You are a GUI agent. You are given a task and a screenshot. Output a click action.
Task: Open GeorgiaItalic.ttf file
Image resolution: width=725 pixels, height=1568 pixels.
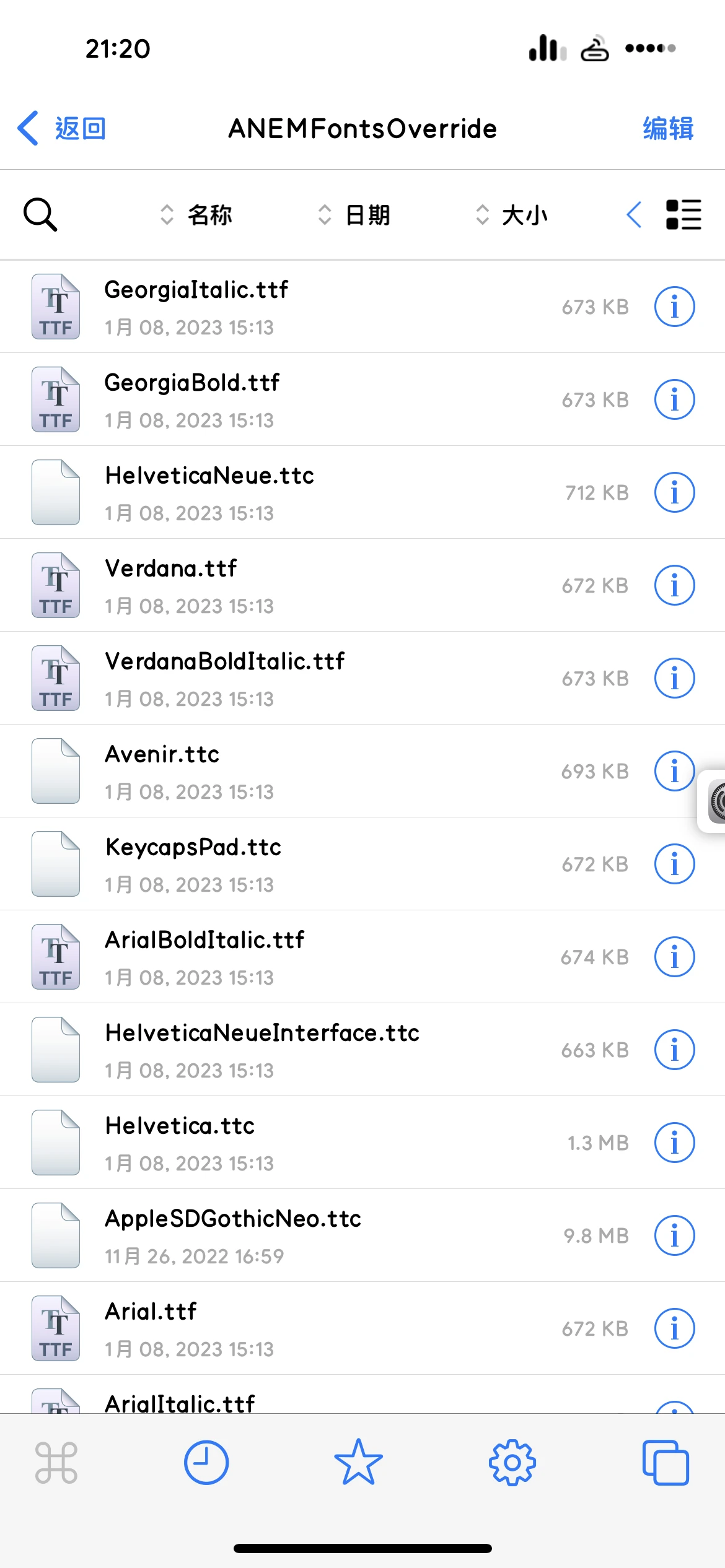coord(362,307)
